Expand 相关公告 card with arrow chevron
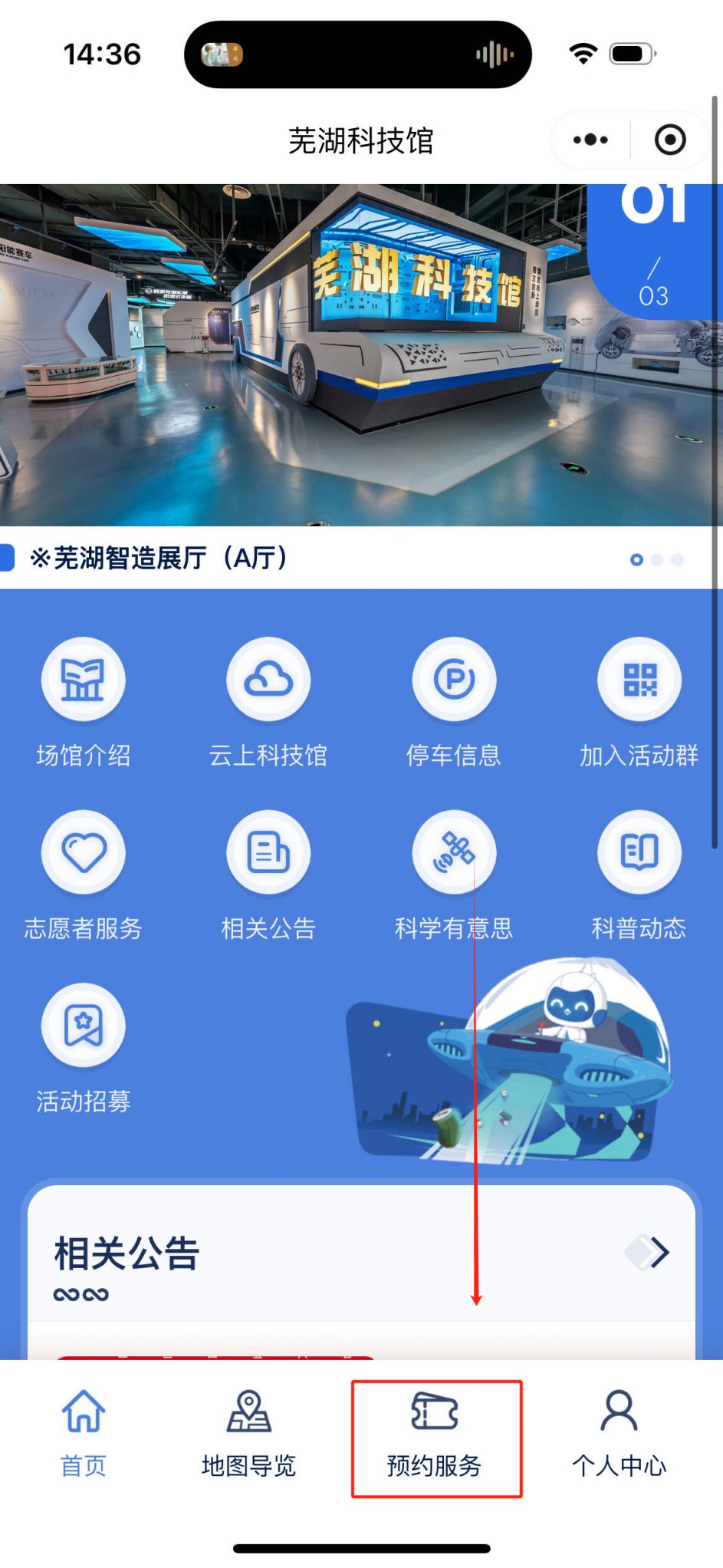This screenshot has height=1568, width=723. [x=650, y=1252]
